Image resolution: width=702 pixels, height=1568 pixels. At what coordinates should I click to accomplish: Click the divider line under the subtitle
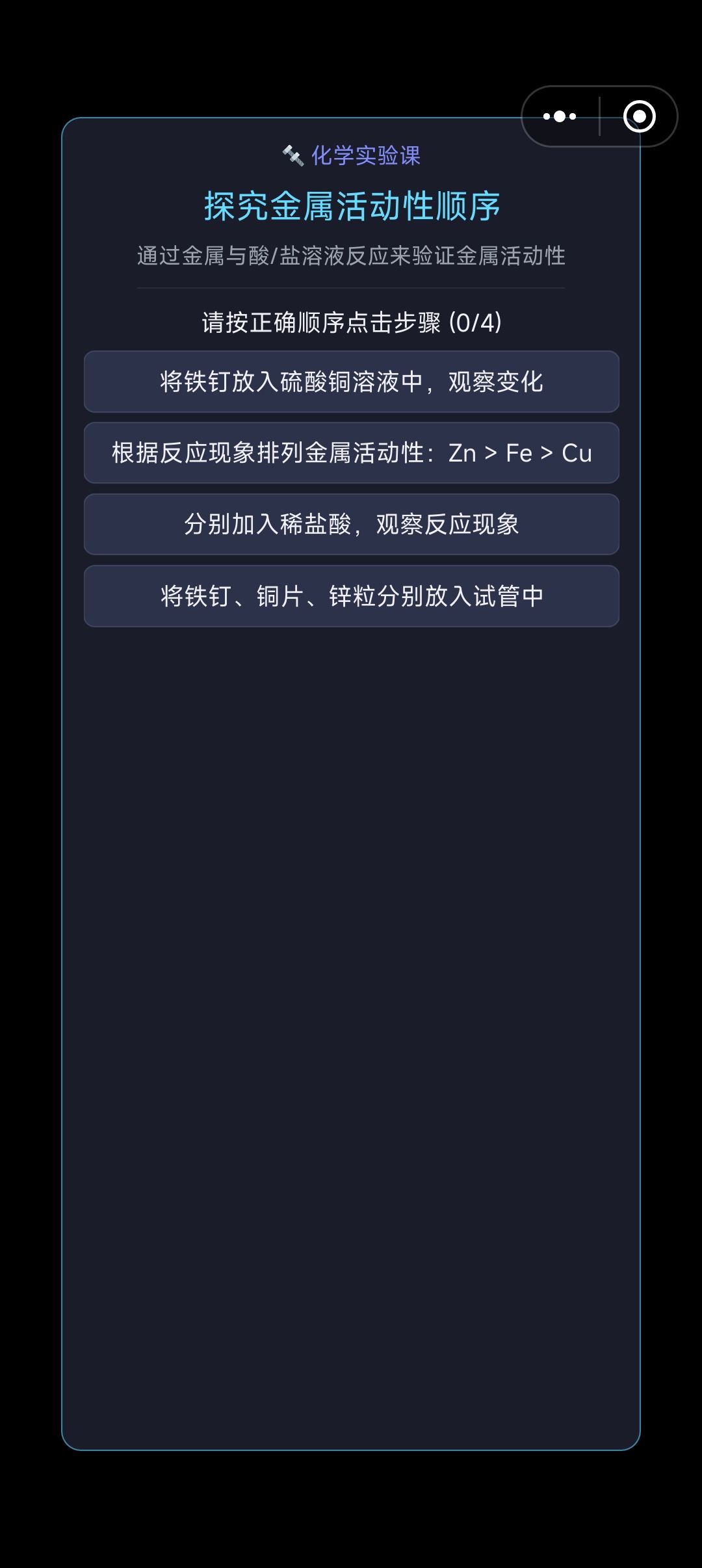click(351, 287)
